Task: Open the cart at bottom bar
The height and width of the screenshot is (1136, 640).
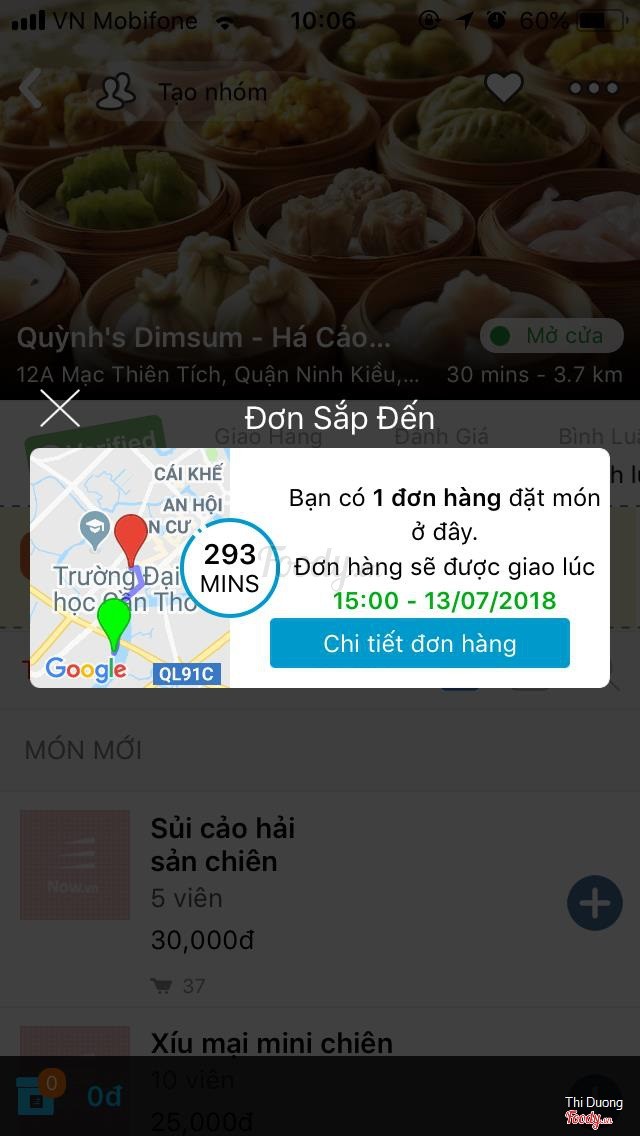Action: pyautogui.click(x=38, y=1096)
